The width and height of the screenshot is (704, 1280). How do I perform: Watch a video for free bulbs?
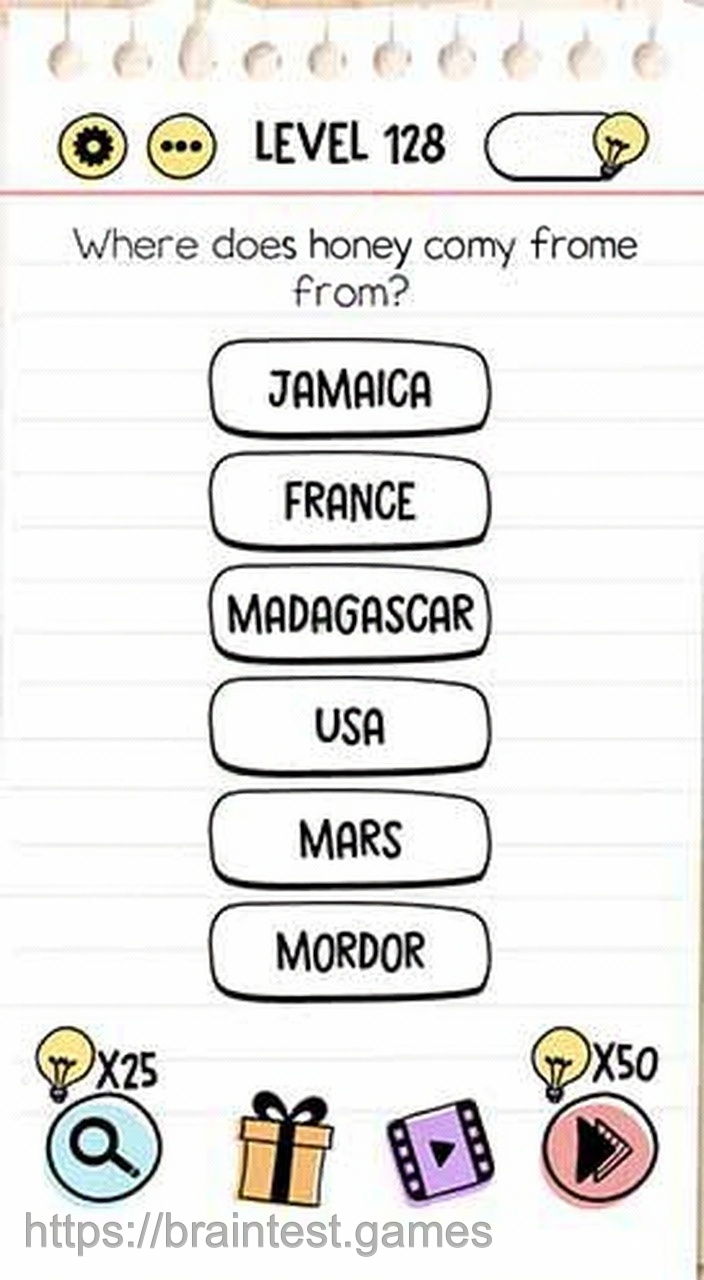440,1150
